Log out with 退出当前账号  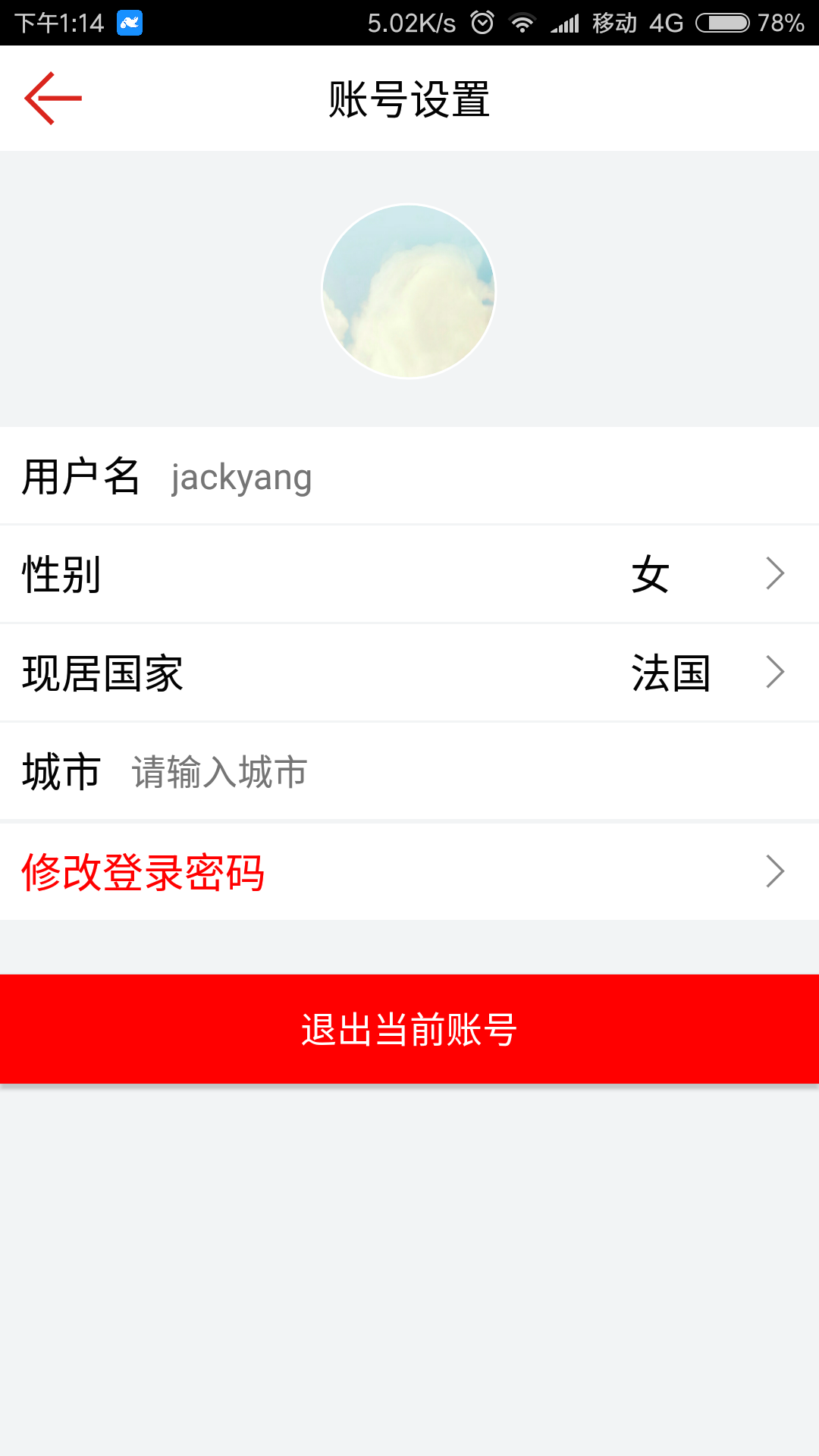(409, 1029)
